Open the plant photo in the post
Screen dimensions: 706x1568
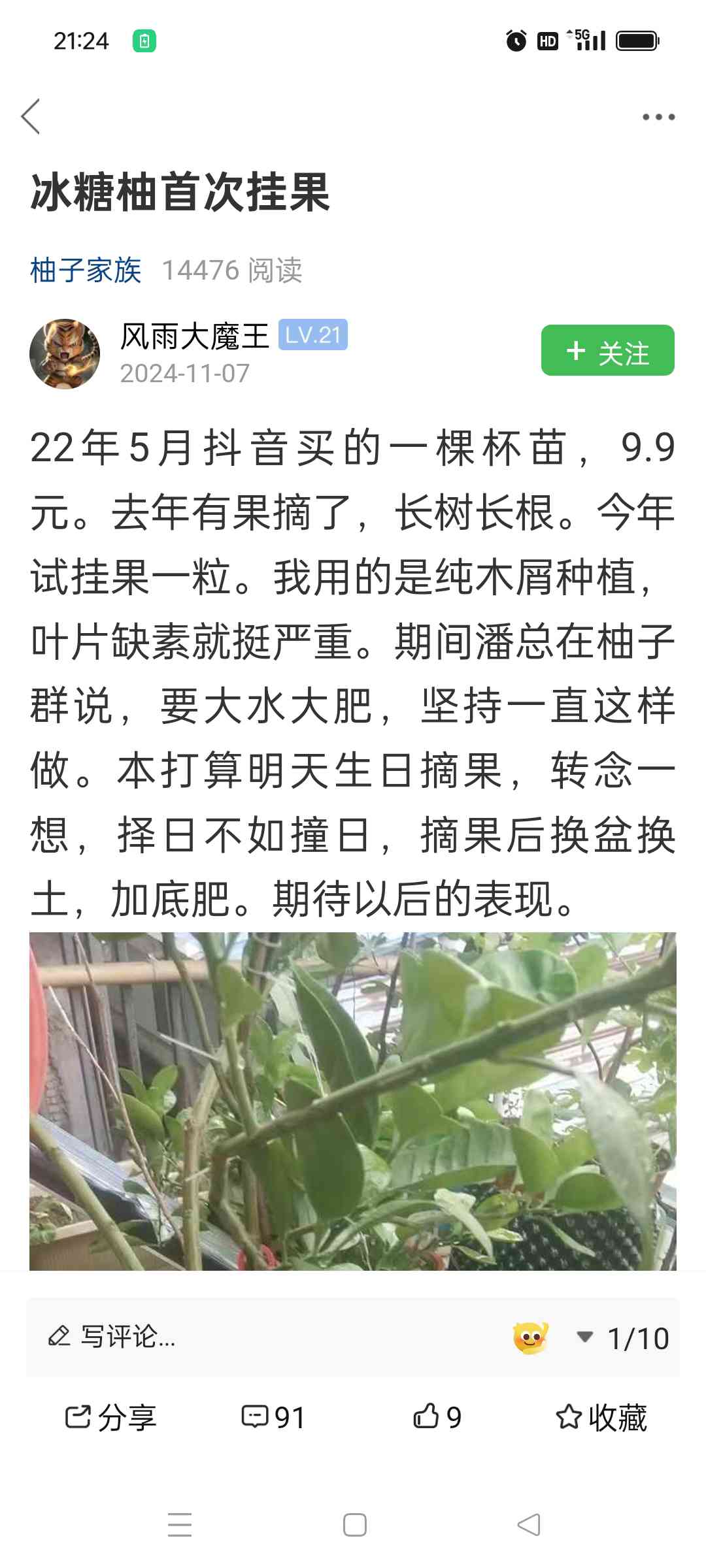point(353,1100)
